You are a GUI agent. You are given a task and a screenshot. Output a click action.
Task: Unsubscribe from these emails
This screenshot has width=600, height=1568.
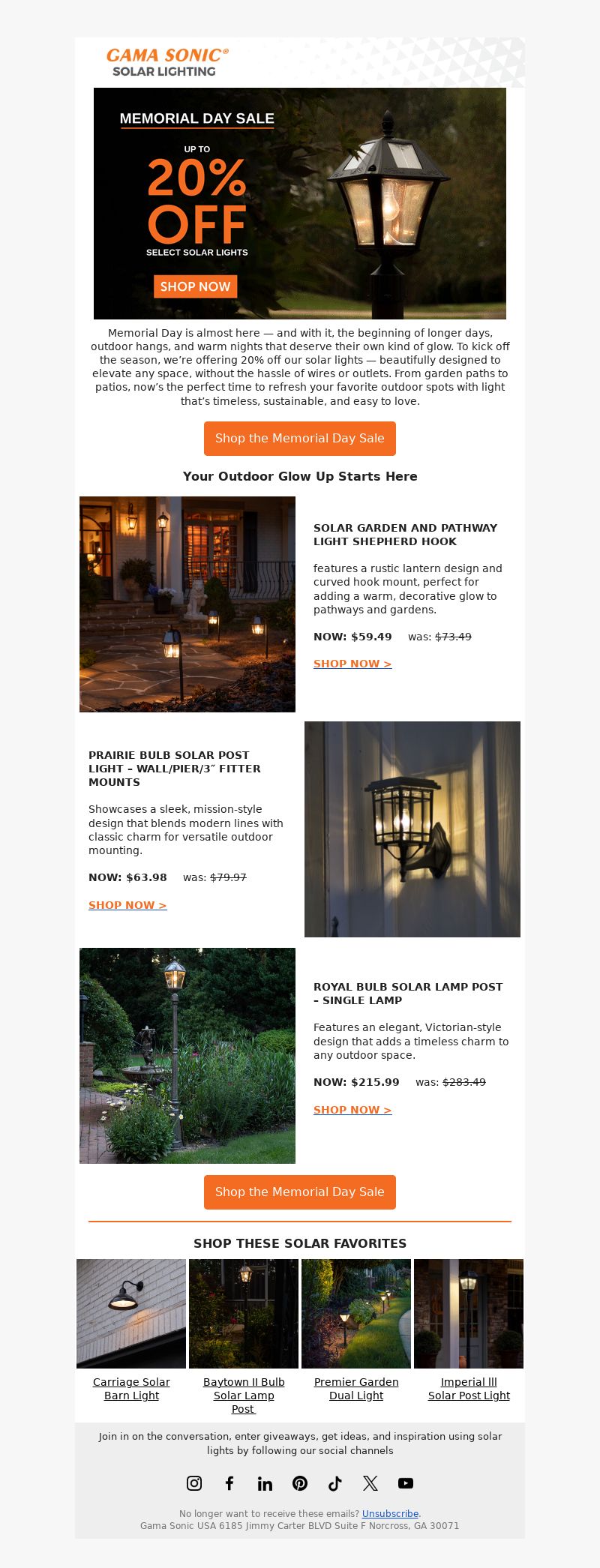(390, 1513)
